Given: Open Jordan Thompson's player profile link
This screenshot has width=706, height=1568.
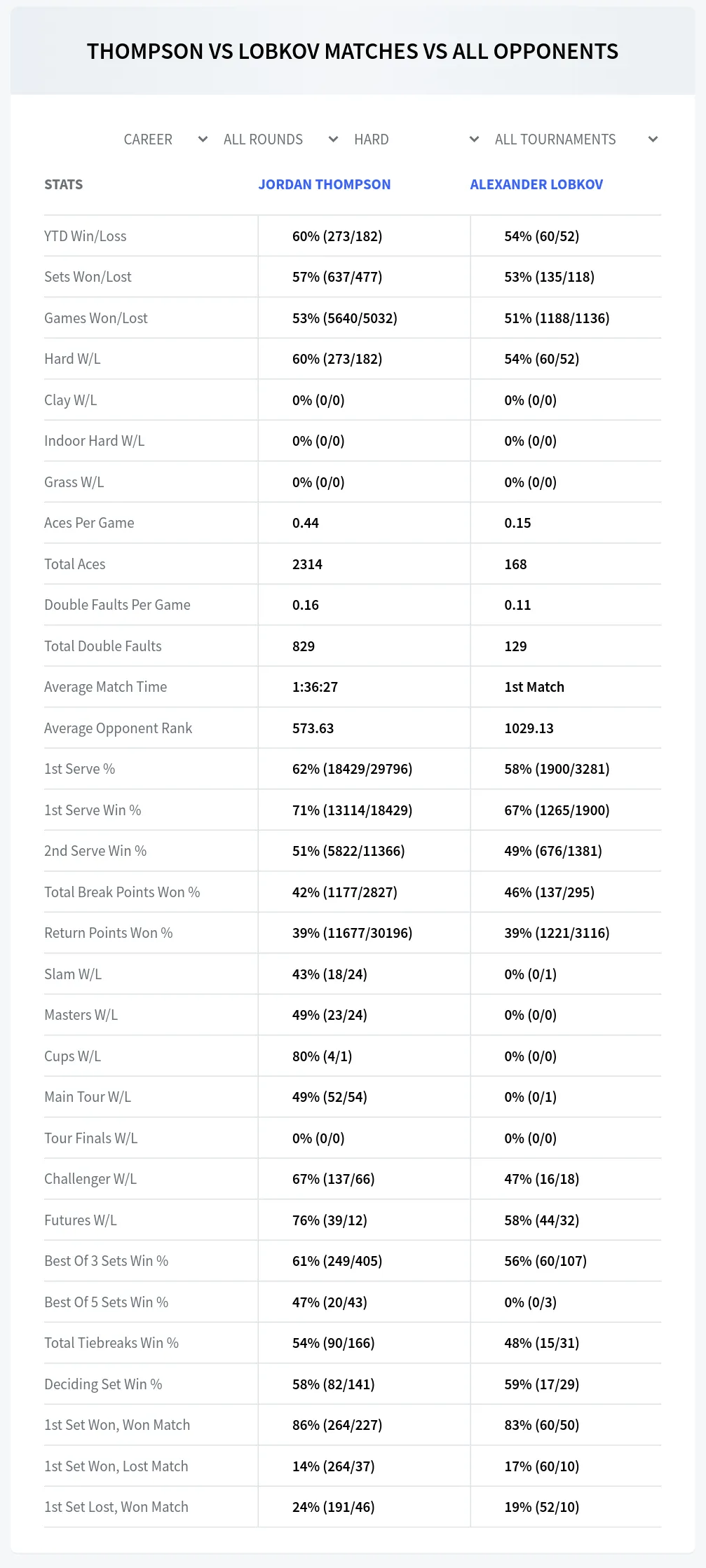Looking at the screenshot, I should click(325, 184).
